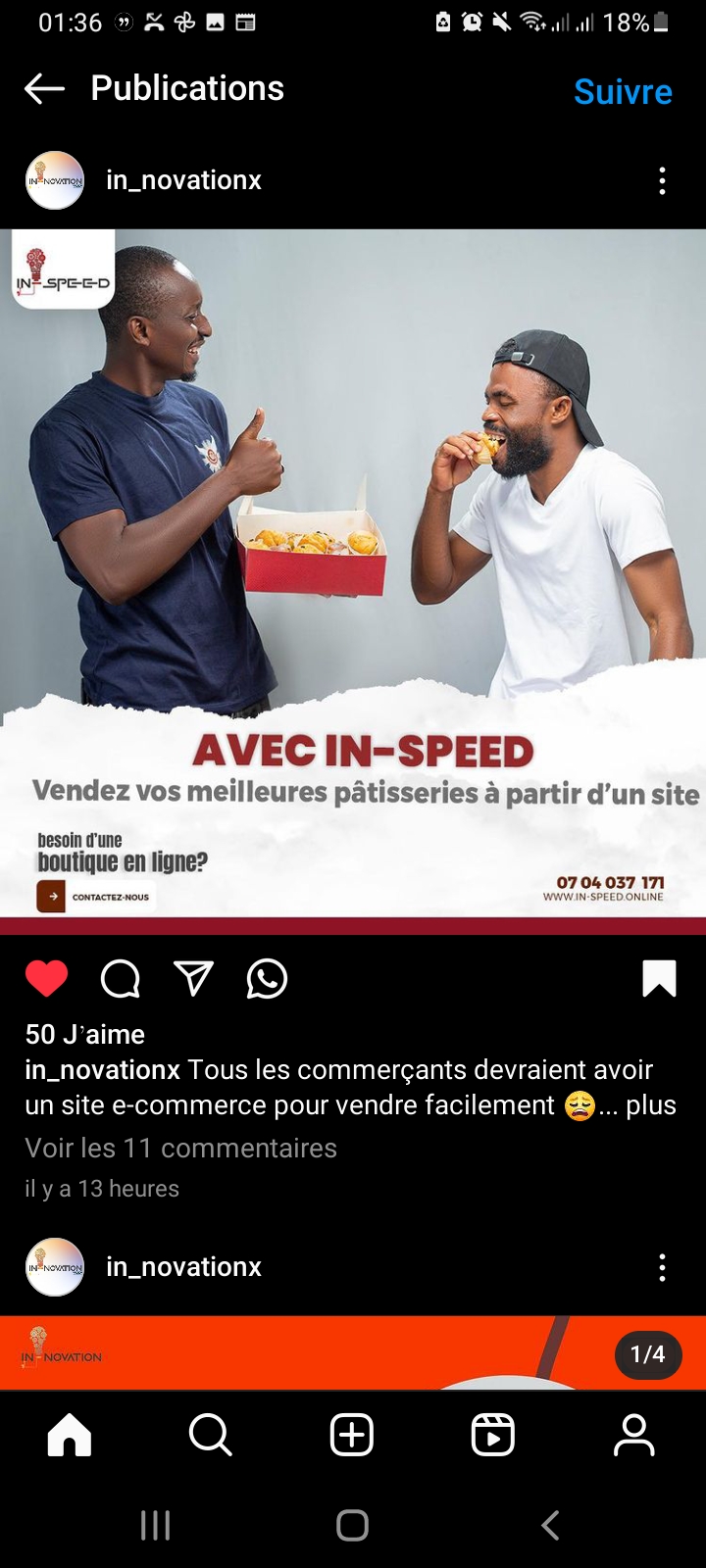Open overflow menu of the IN-SPEED post
The width and height of the screenshot is (706, 1568).
point(662,180)
